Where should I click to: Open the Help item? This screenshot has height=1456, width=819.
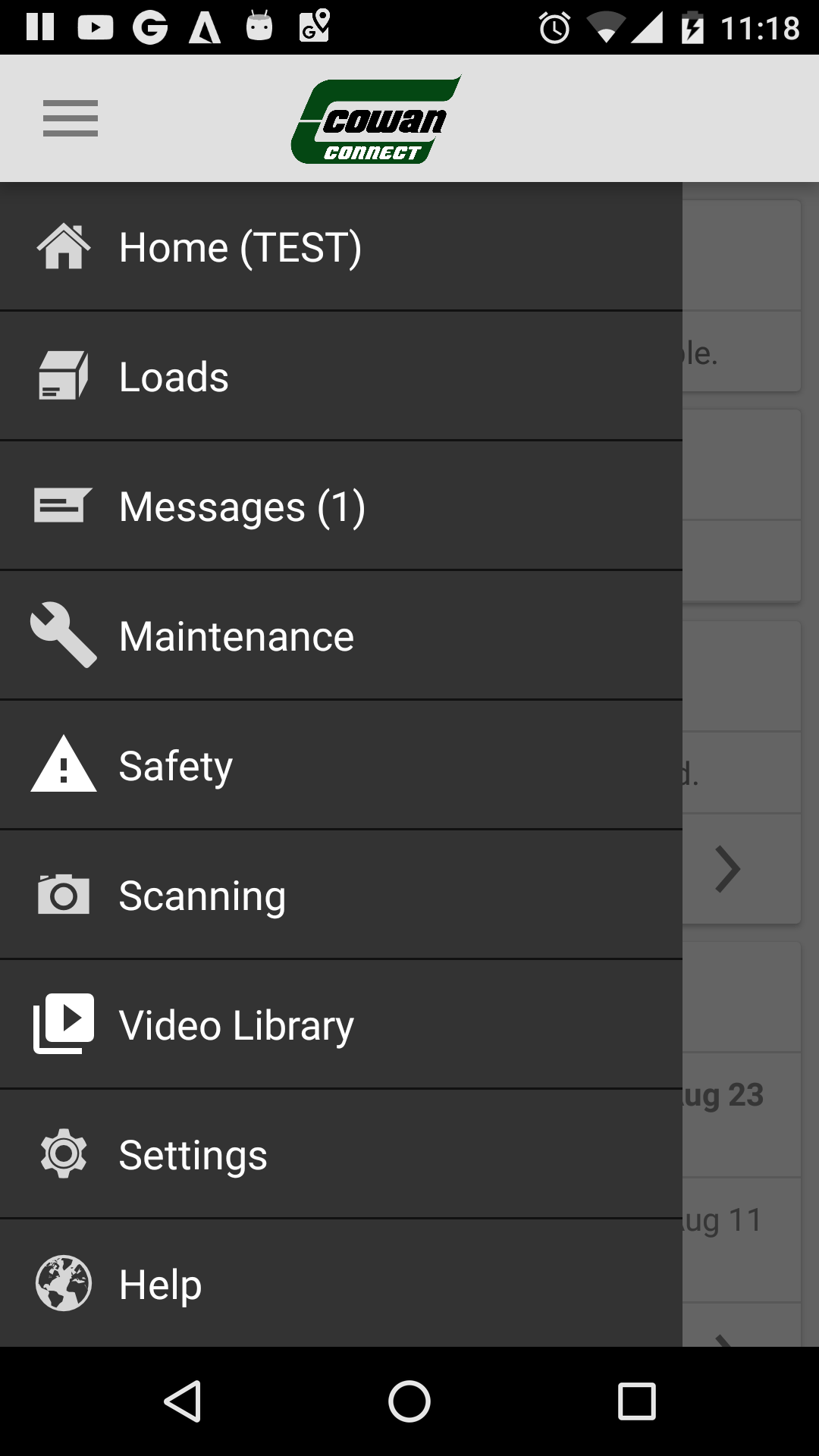pos(341,1283)
